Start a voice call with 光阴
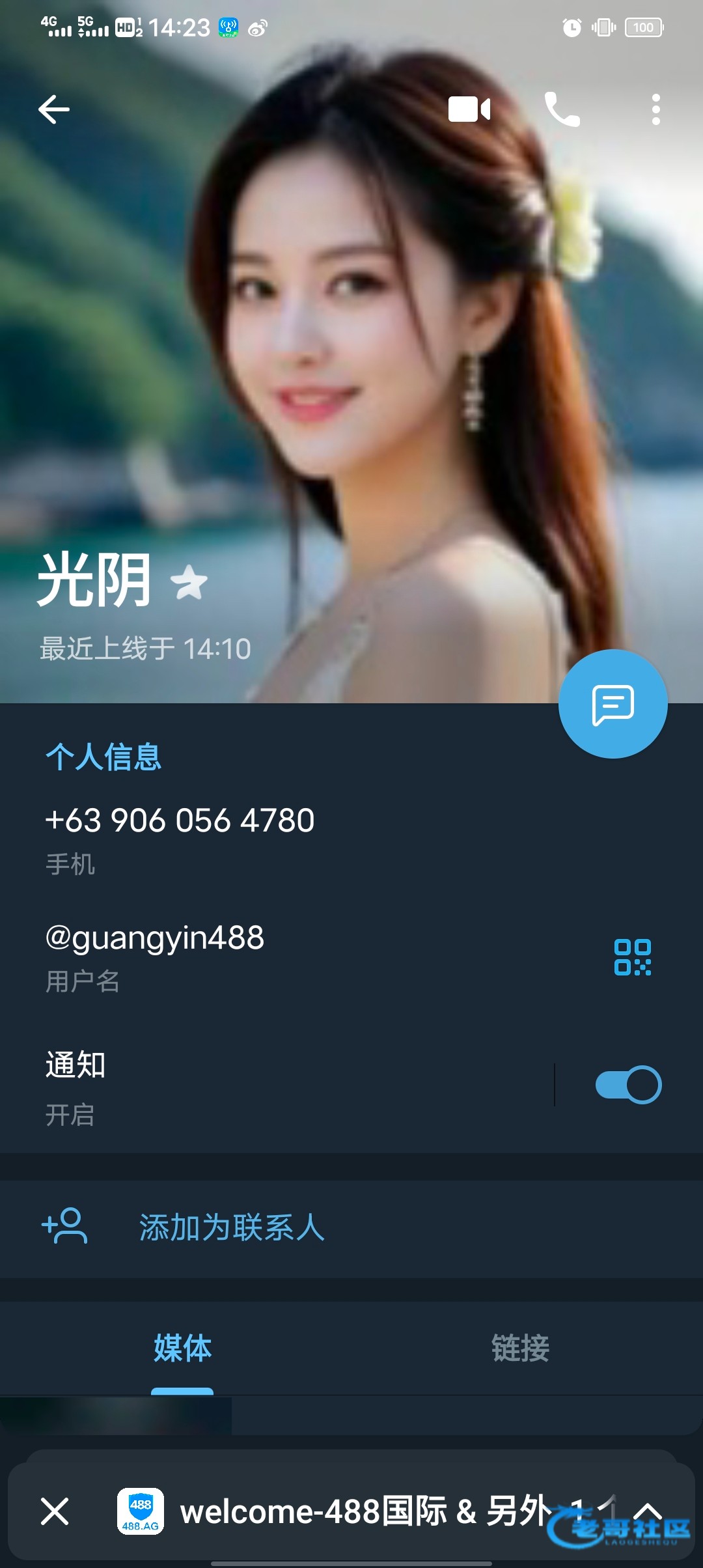 [562, 109]
